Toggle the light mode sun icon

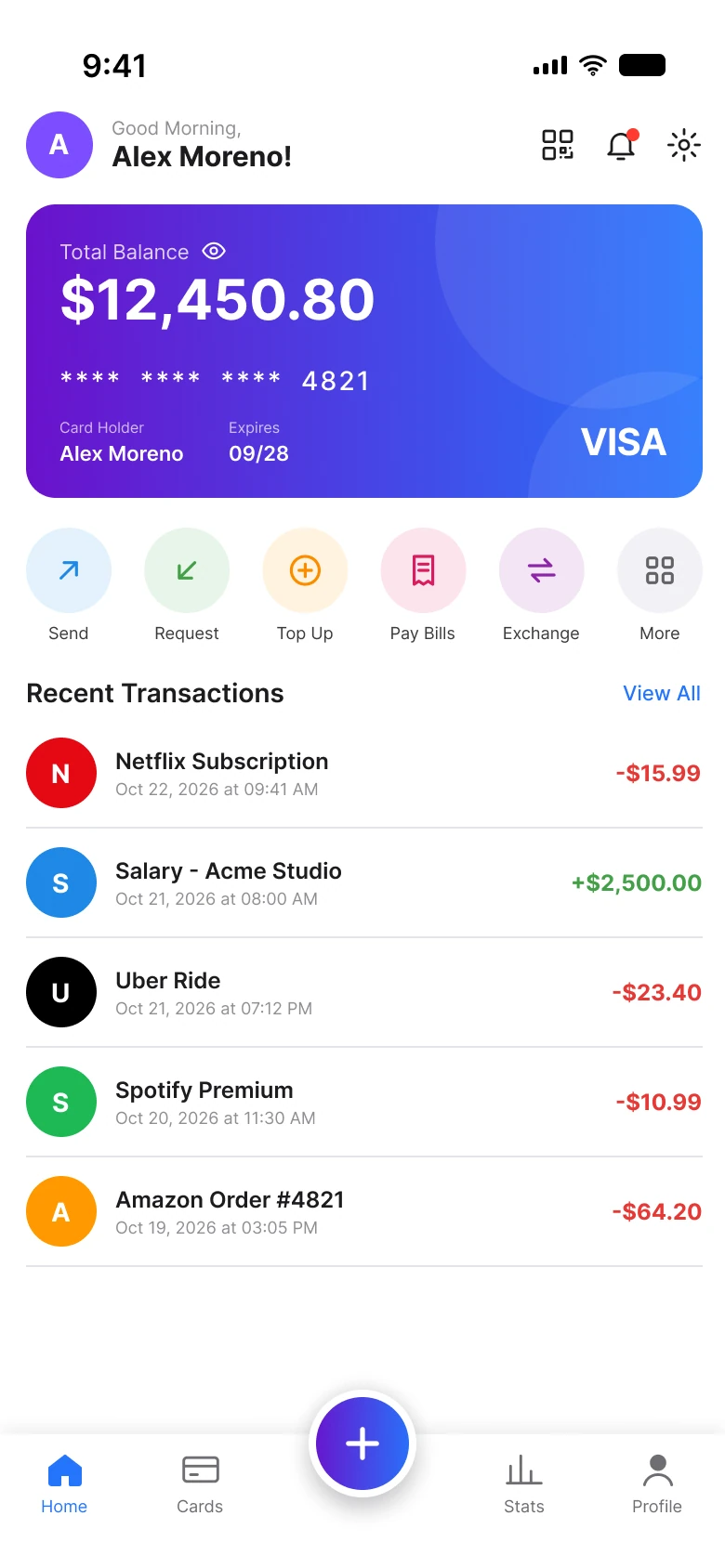(x=684, y=145)
